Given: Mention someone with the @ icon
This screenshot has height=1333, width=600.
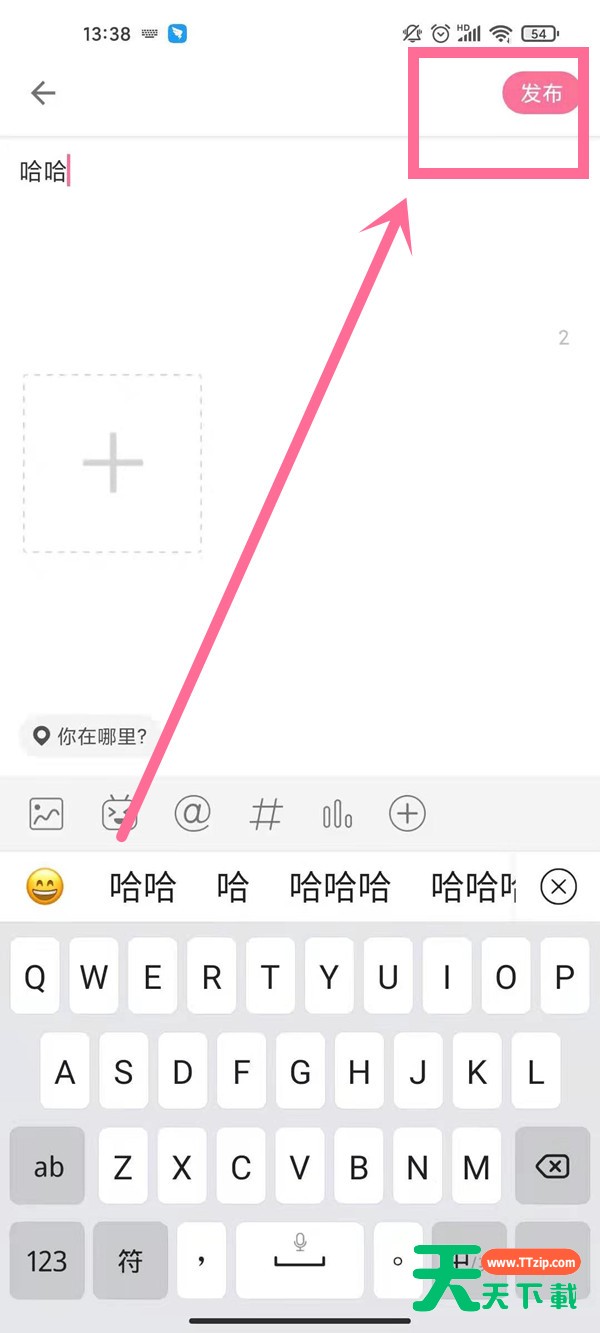Looking at the screenshot, I should [x=193, y=814].
